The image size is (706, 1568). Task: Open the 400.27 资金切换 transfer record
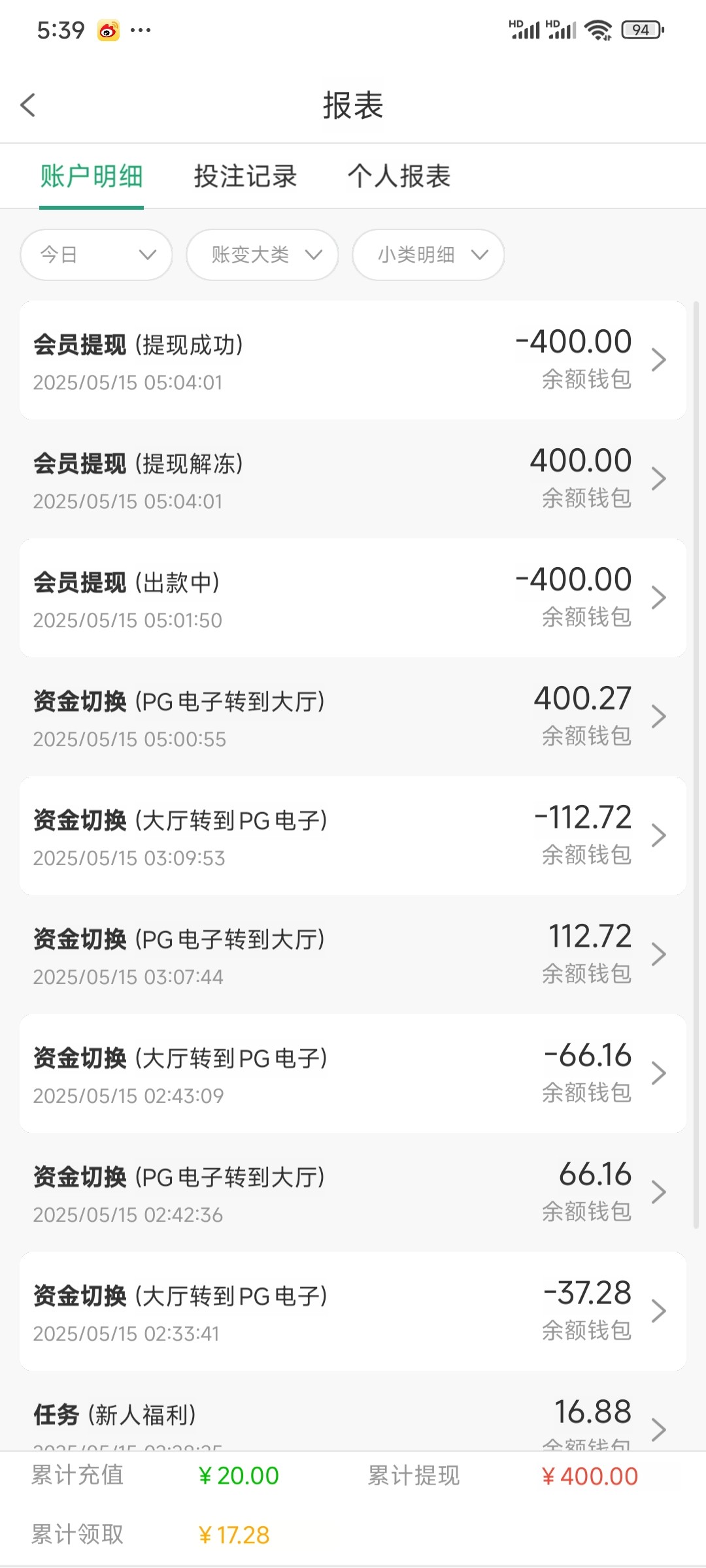coord(353,717)
